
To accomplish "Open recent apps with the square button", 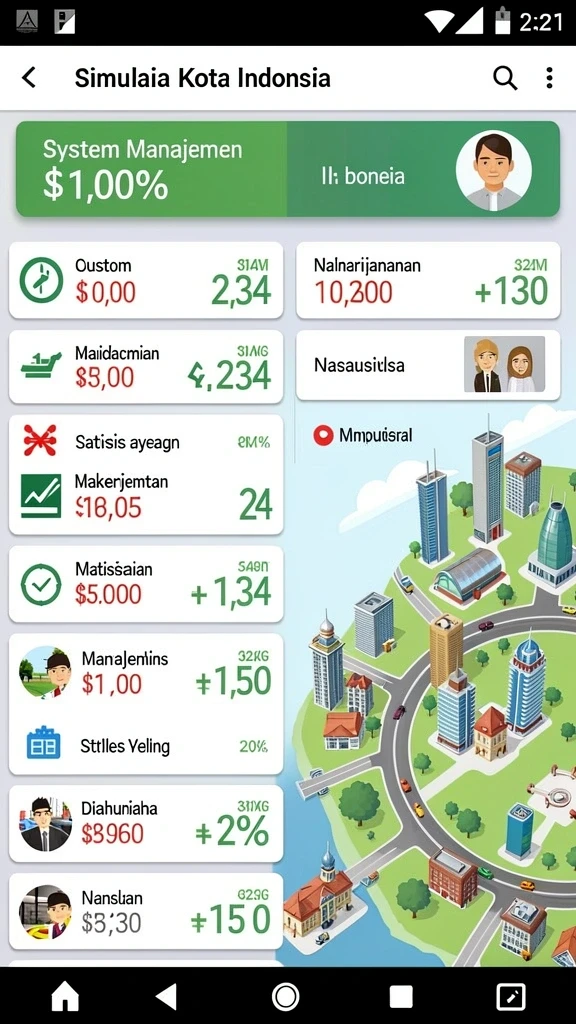I will [400, 997].
